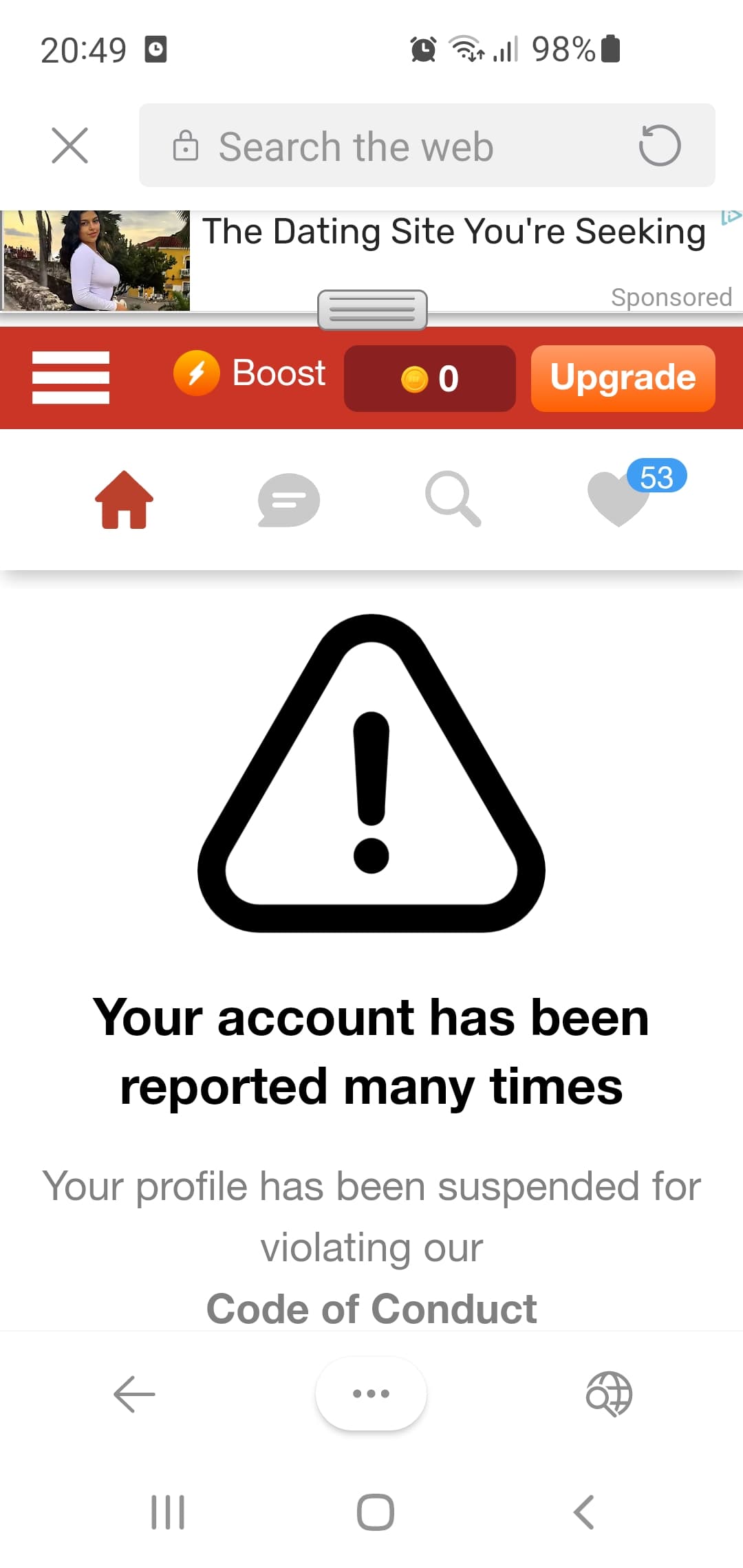
Task: Tap the coin balance indicator
Action: [429, 378]
